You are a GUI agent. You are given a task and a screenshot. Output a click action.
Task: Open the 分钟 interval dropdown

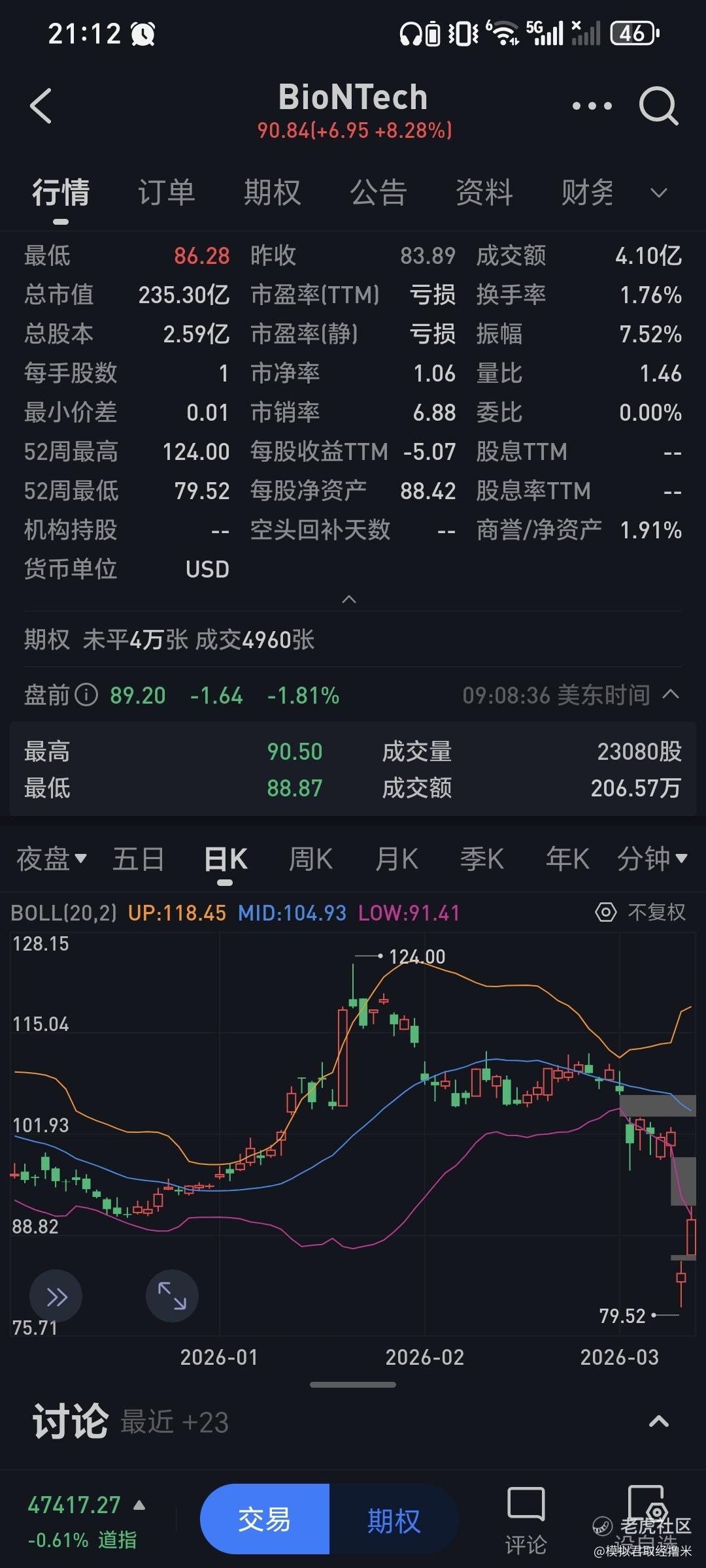[652, 859]
